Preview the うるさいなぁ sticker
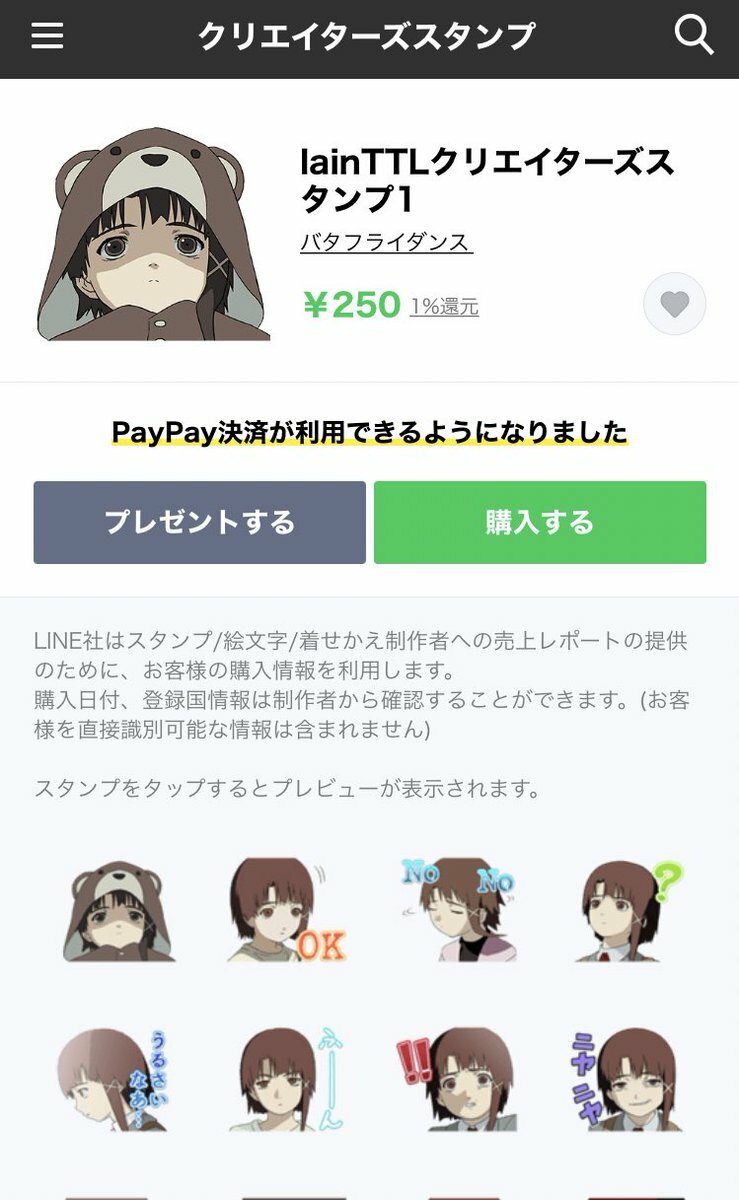Viewport: 739px width, 1200px height. tap(118, 1080)
